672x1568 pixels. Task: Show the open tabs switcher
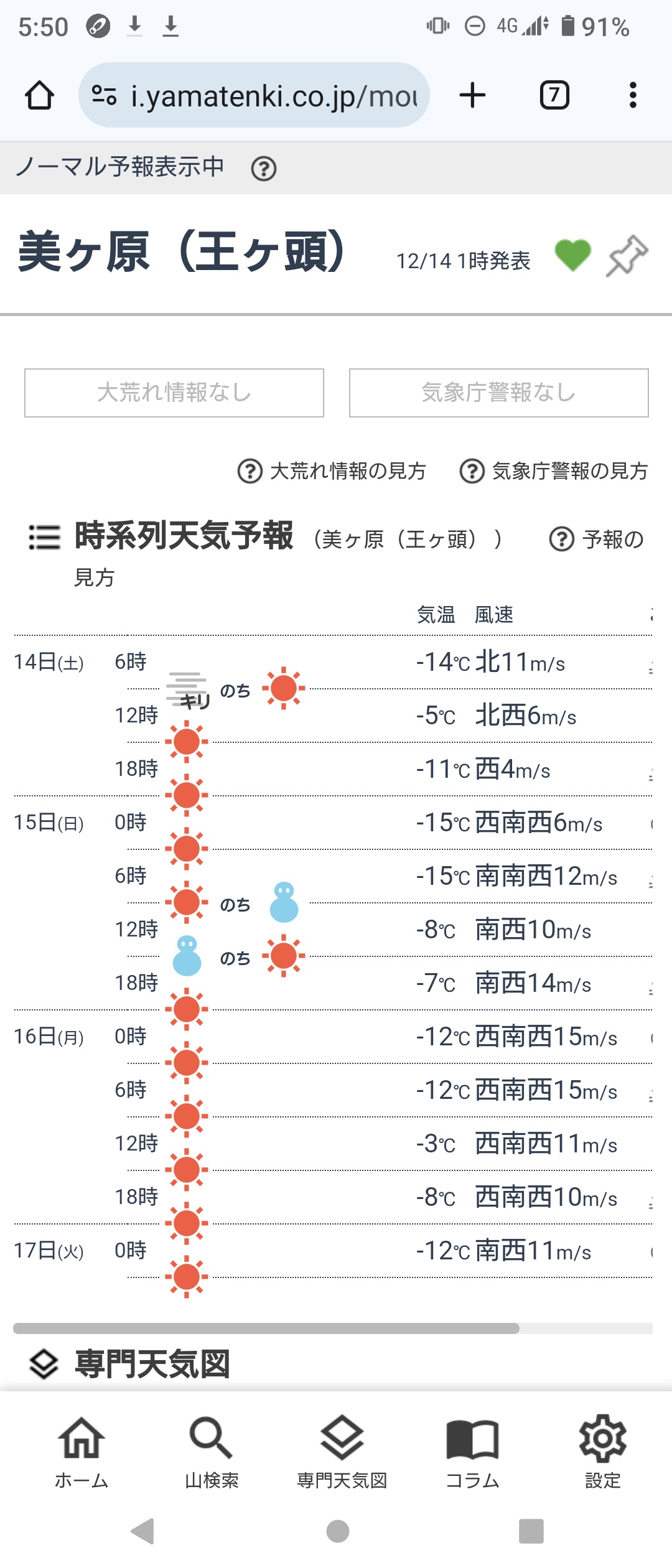click(x=554, y=96)
